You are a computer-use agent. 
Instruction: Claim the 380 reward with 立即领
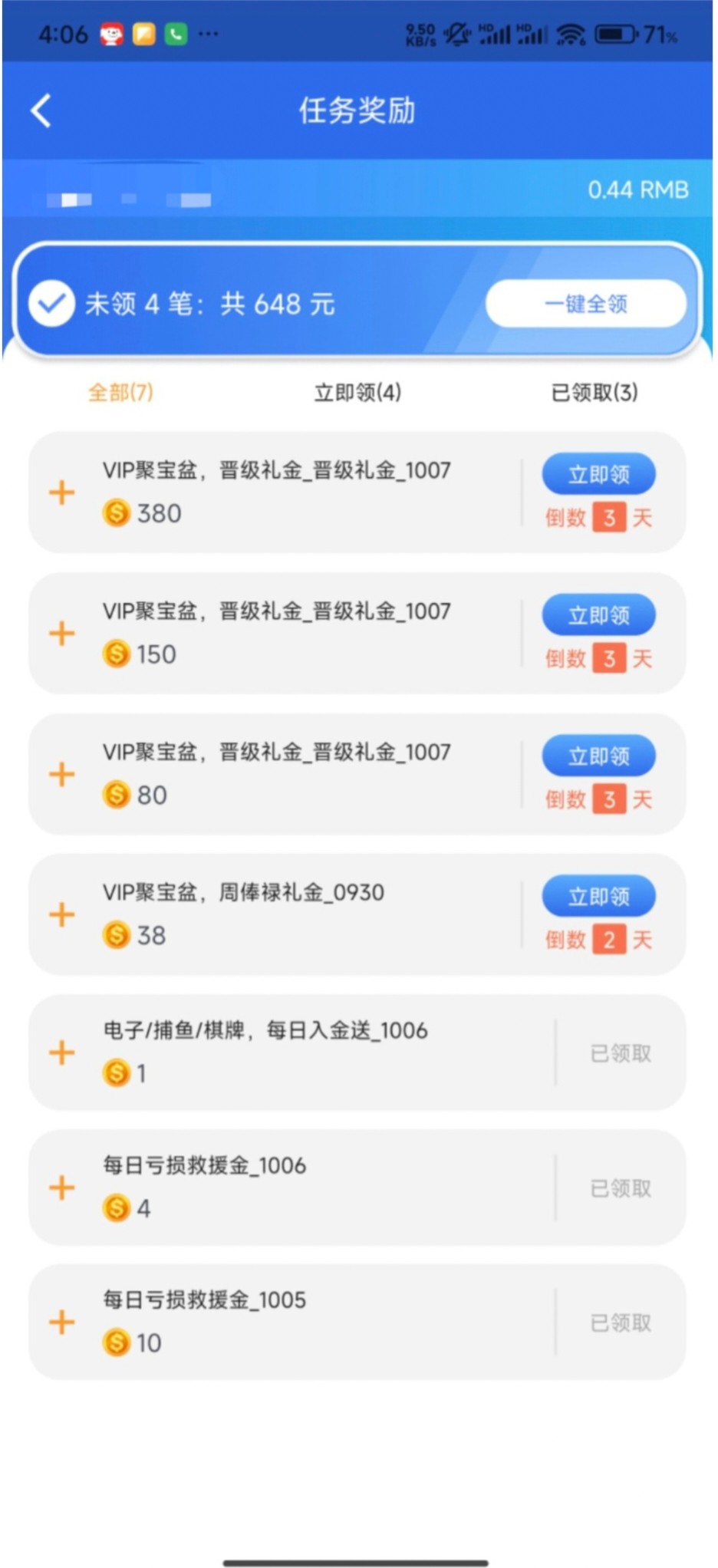coord(598,474)
